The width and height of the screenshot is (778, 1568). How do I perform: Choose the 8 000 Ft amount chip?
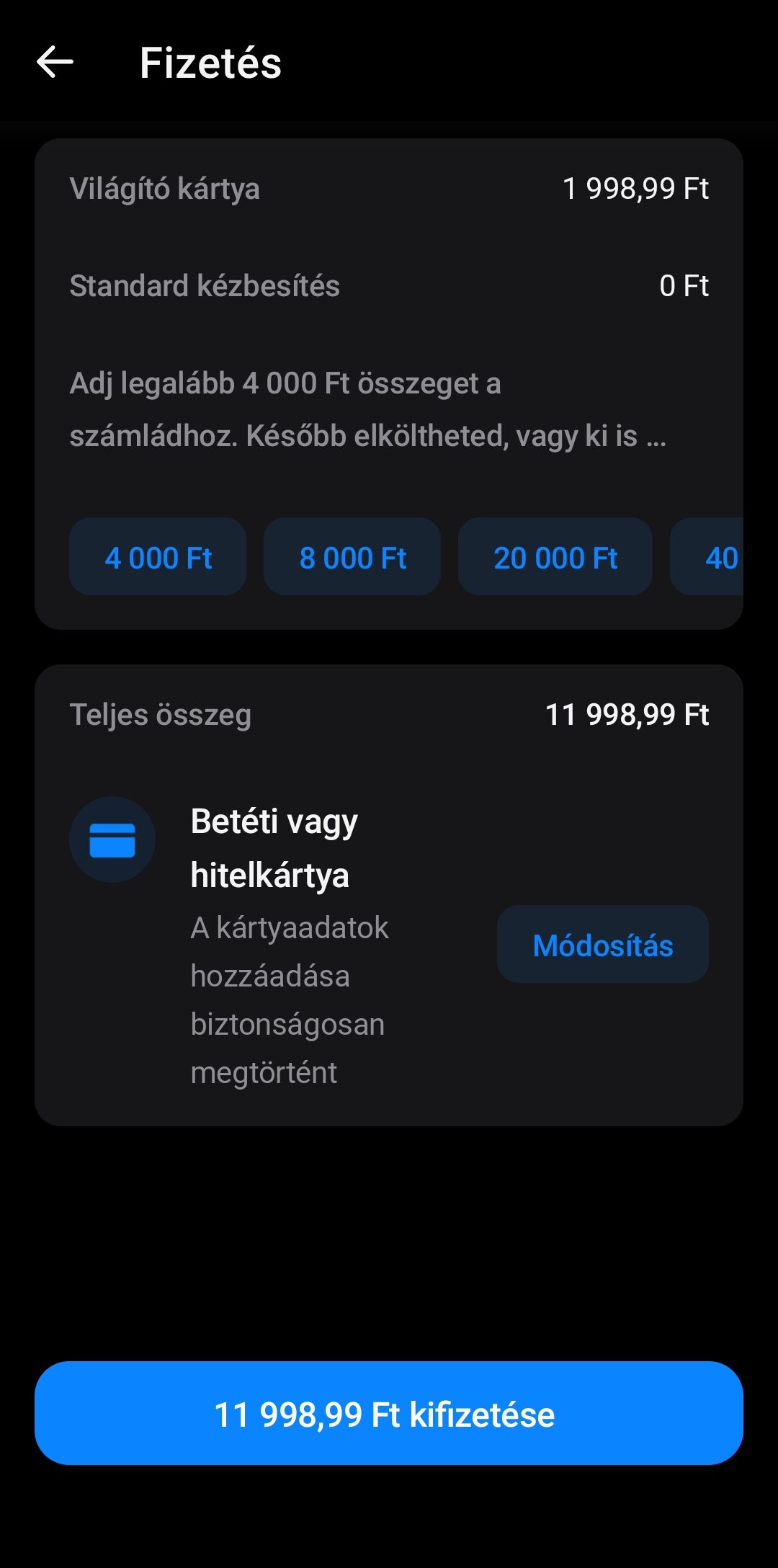[x=352, y=557]
